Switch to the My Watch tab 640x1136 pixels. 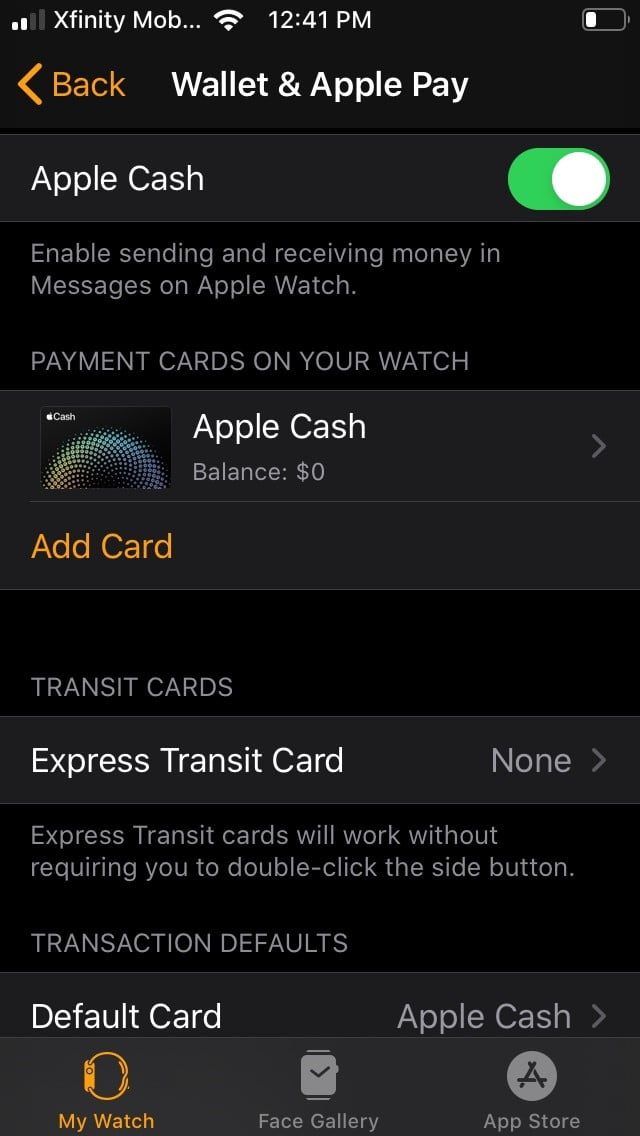[106, 1088]
